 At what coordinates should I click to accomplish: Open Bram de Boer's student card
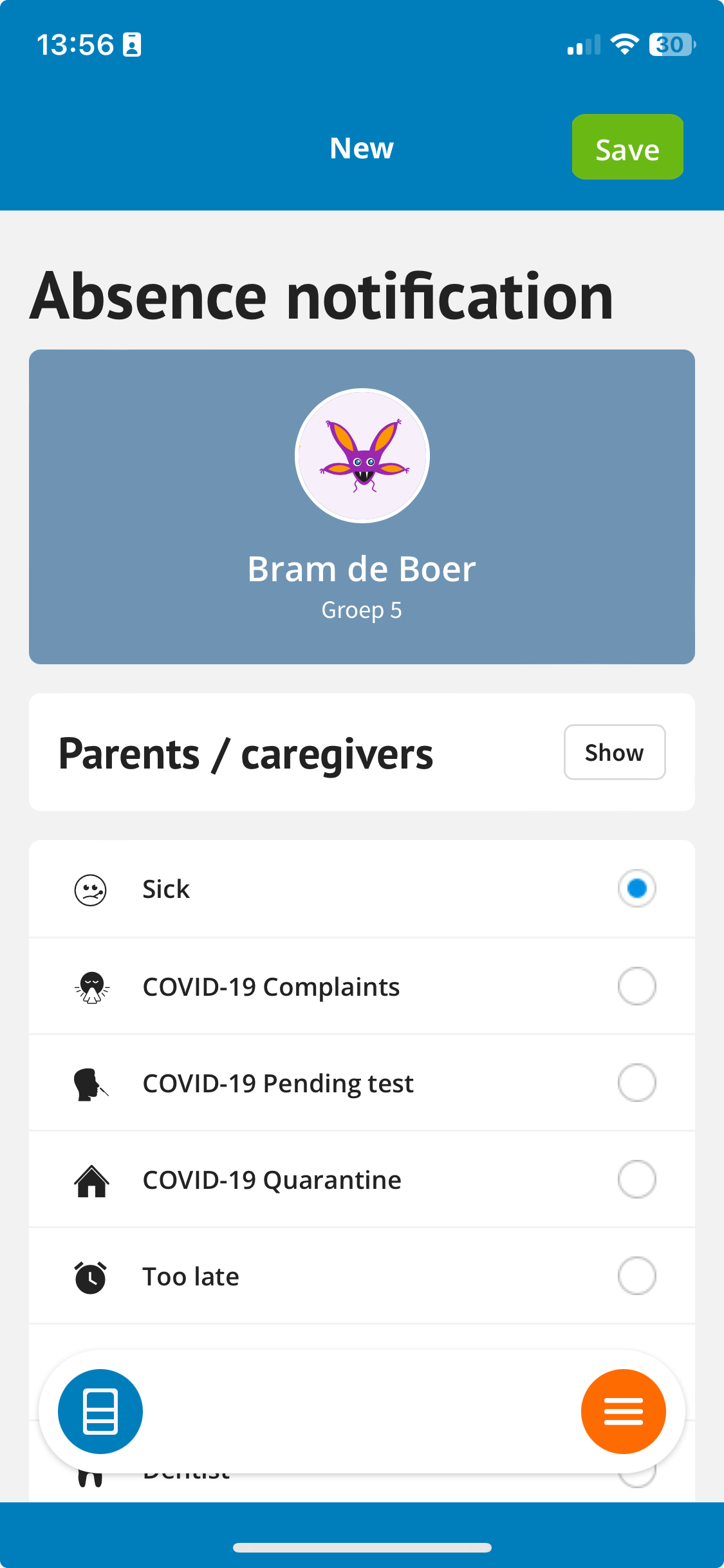pyautogui.click(x=362, y=507)
